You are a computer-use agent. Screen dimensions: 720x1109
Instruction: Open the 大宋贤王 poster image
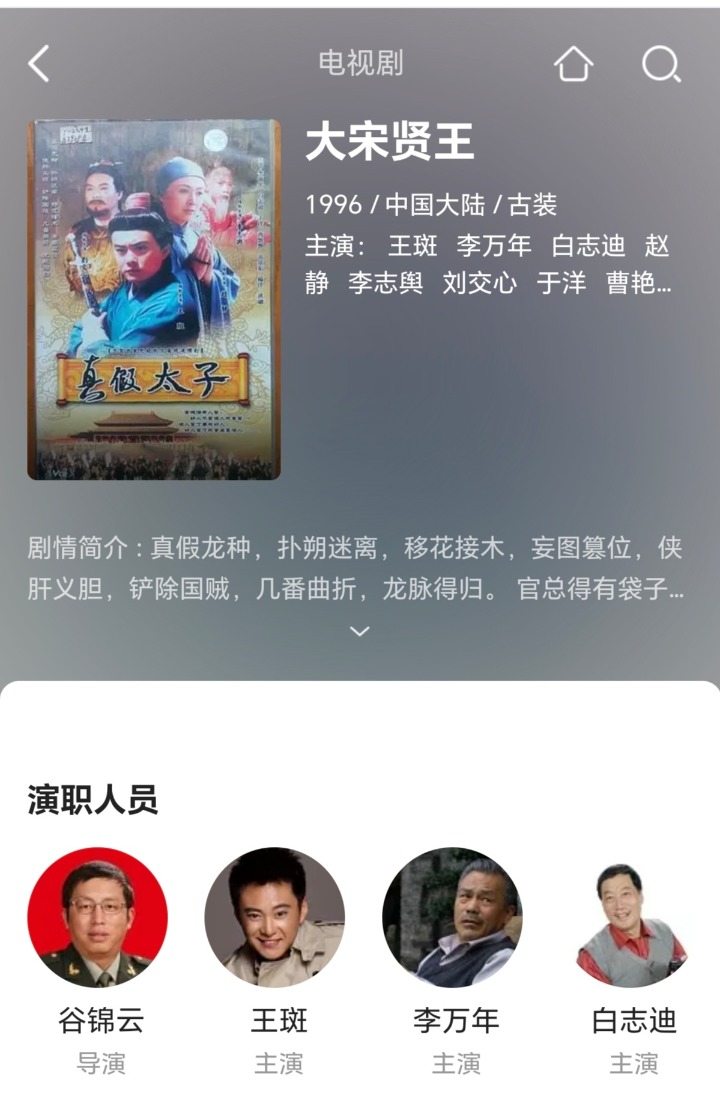pos(154,300)
